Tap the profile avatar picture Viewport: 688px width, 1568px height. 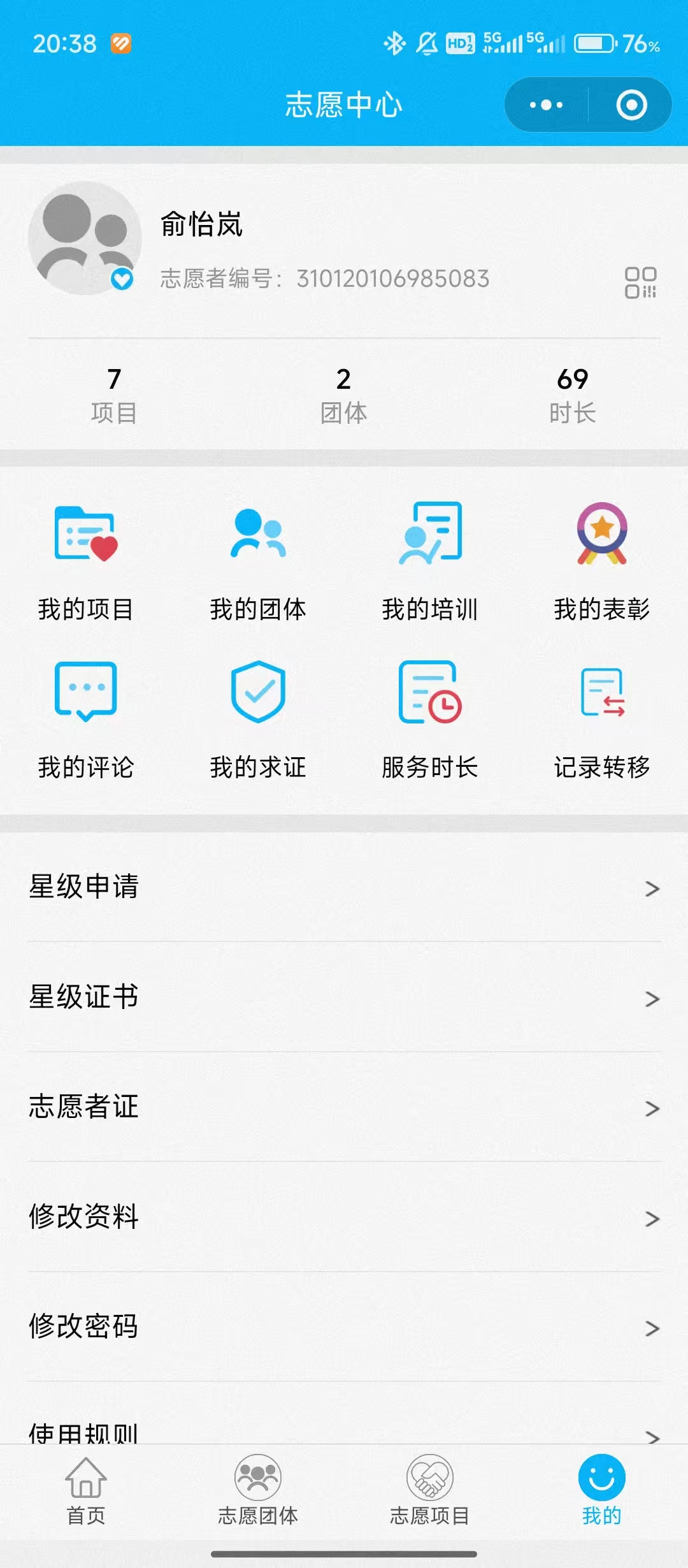pos(85,238)
